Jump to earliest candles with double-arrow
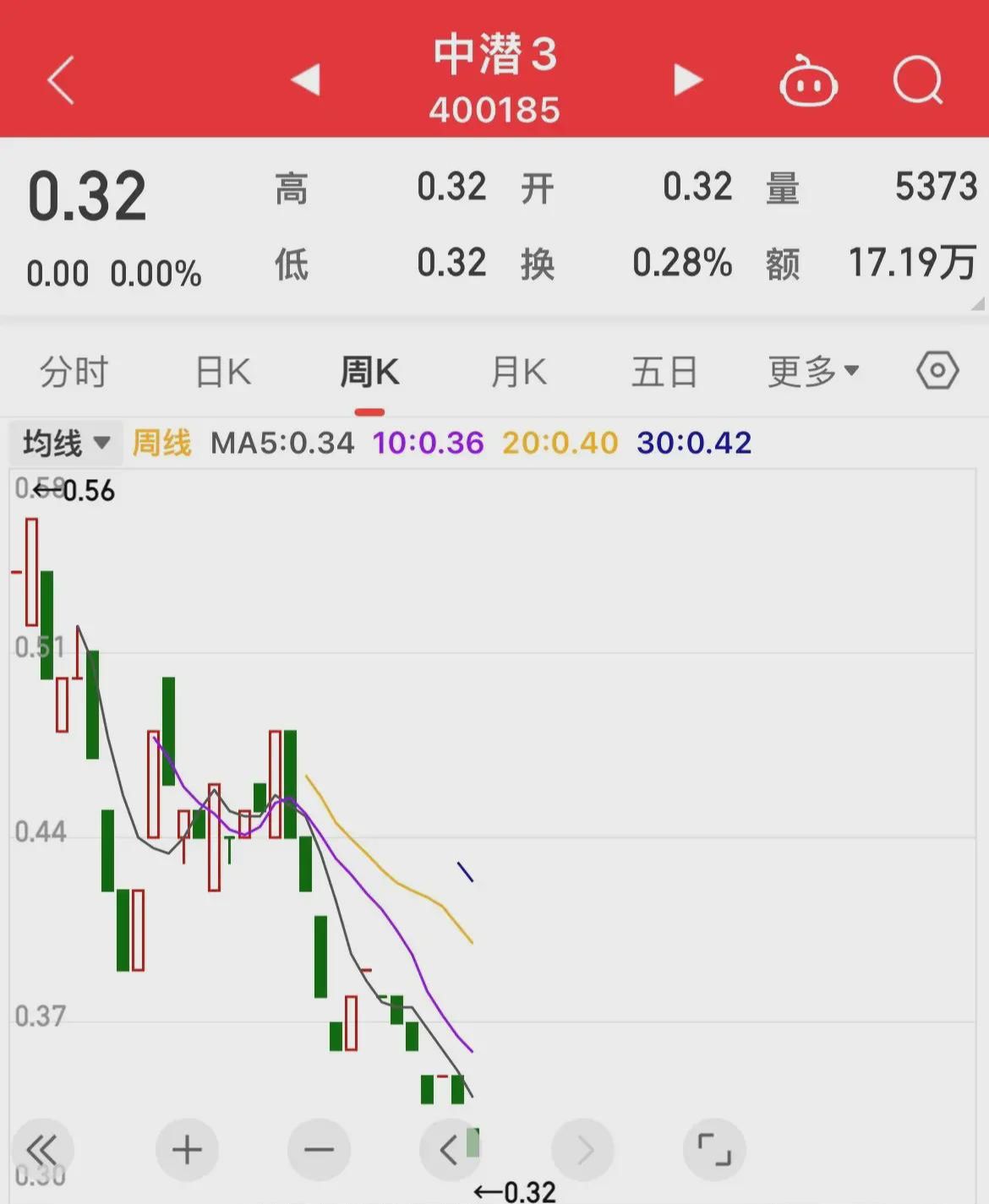989x1204 pixels. click(42, 1150)
